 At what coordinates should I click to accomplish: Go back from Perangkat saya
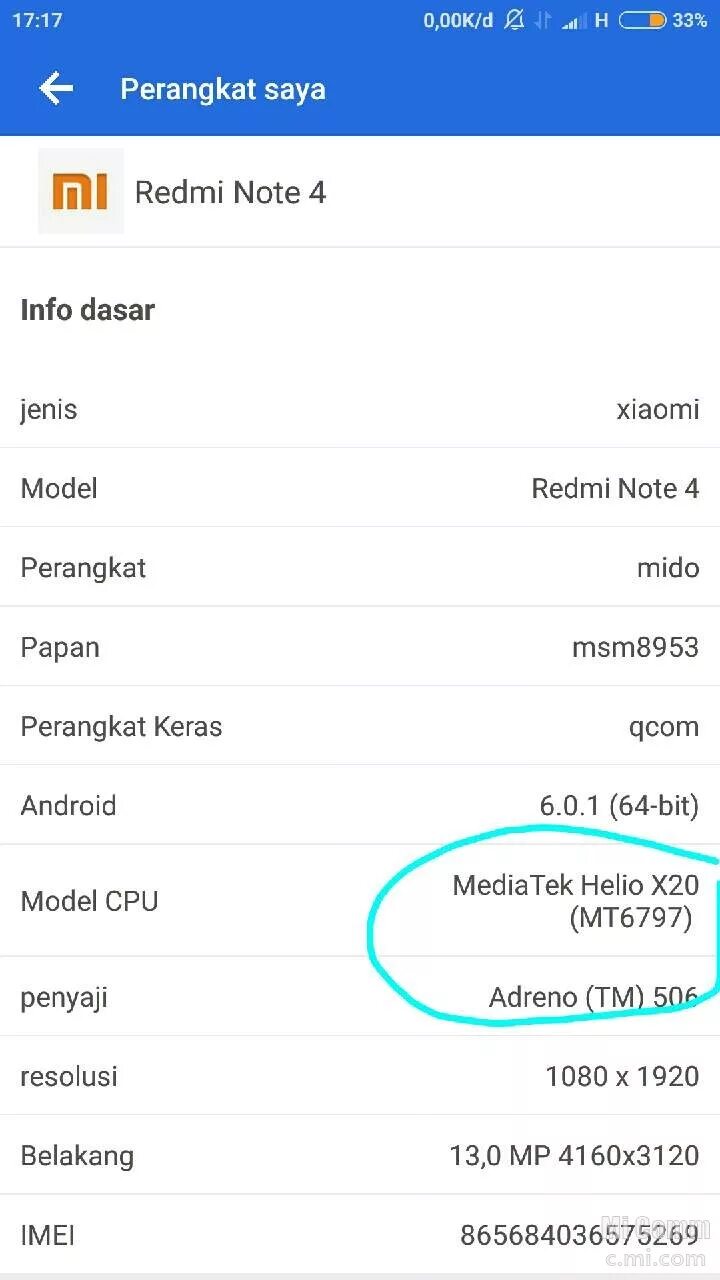pos(56,89)
